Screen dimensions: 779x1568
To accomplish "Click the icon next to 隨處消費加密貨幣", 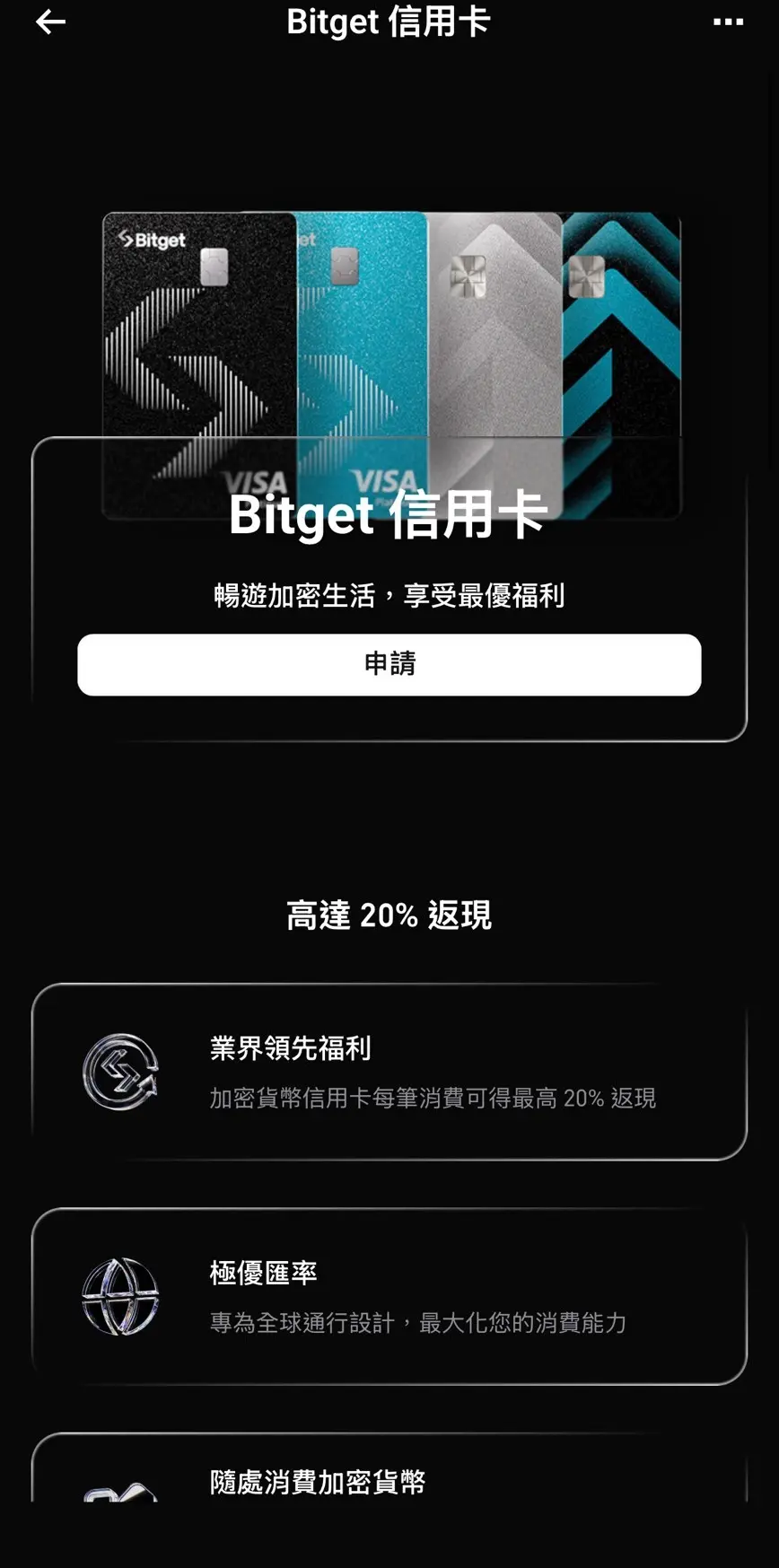I will point(118,1493).
